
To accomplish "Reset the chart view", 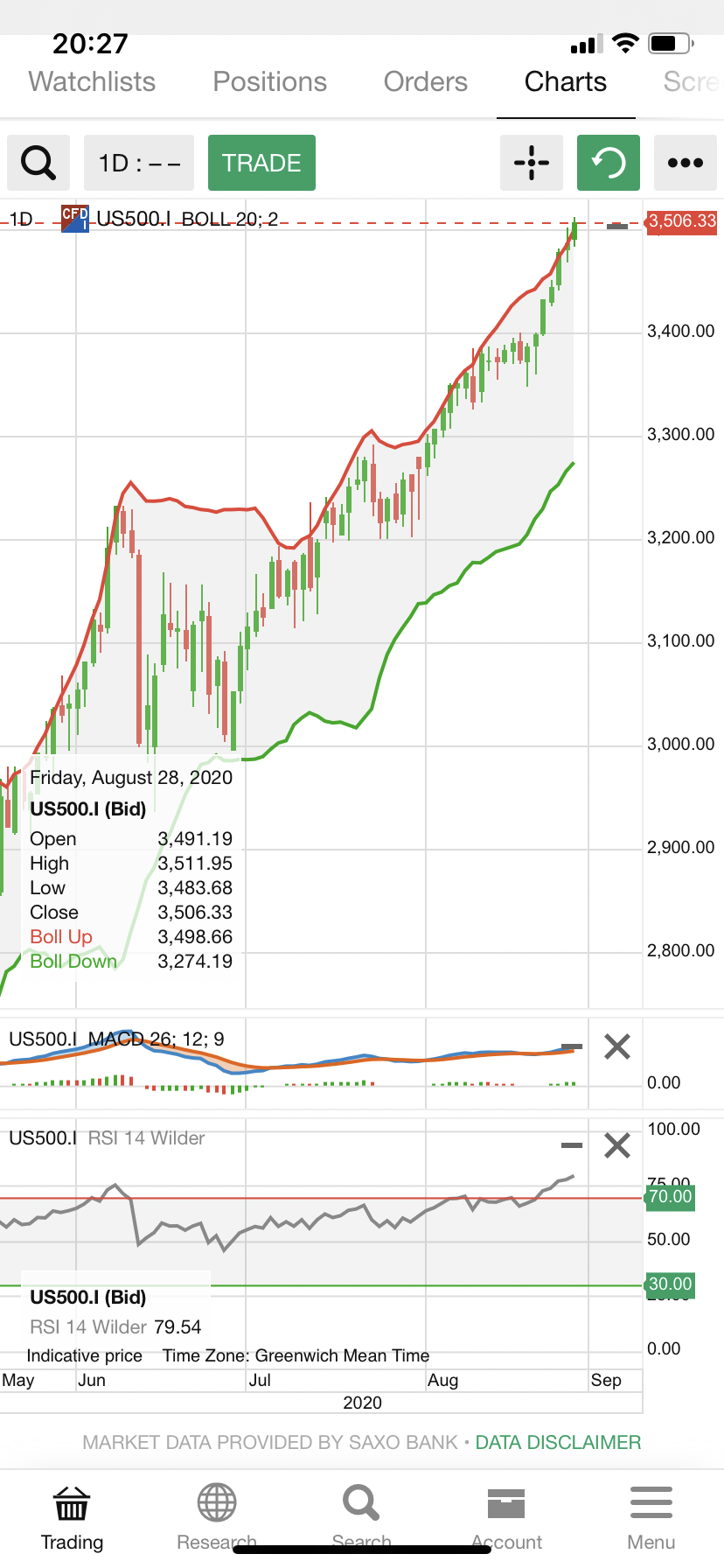I will 609,163.
